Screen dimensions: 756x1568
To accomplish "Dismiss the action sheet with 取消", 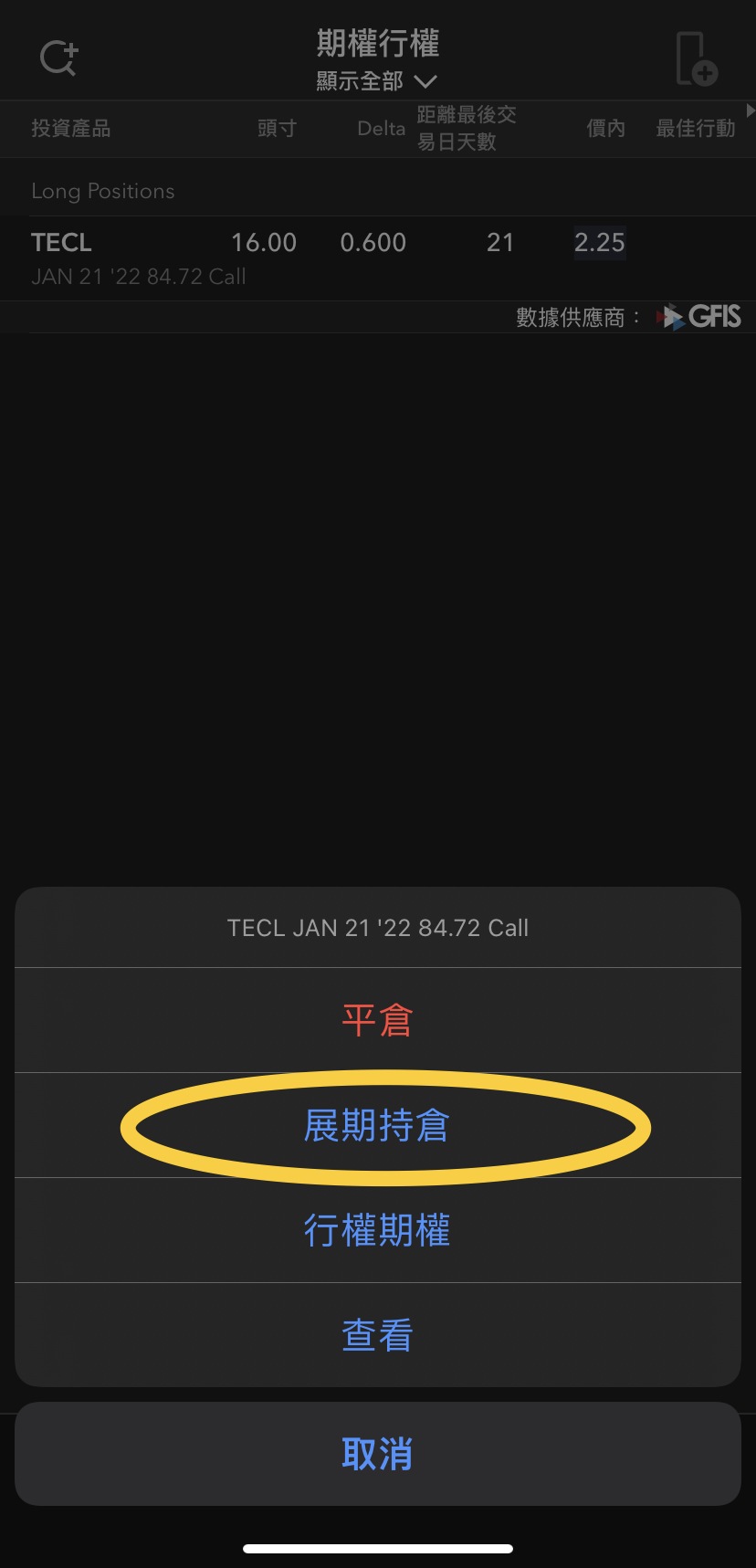I will pyautogui.click(x=378, y=1454).
